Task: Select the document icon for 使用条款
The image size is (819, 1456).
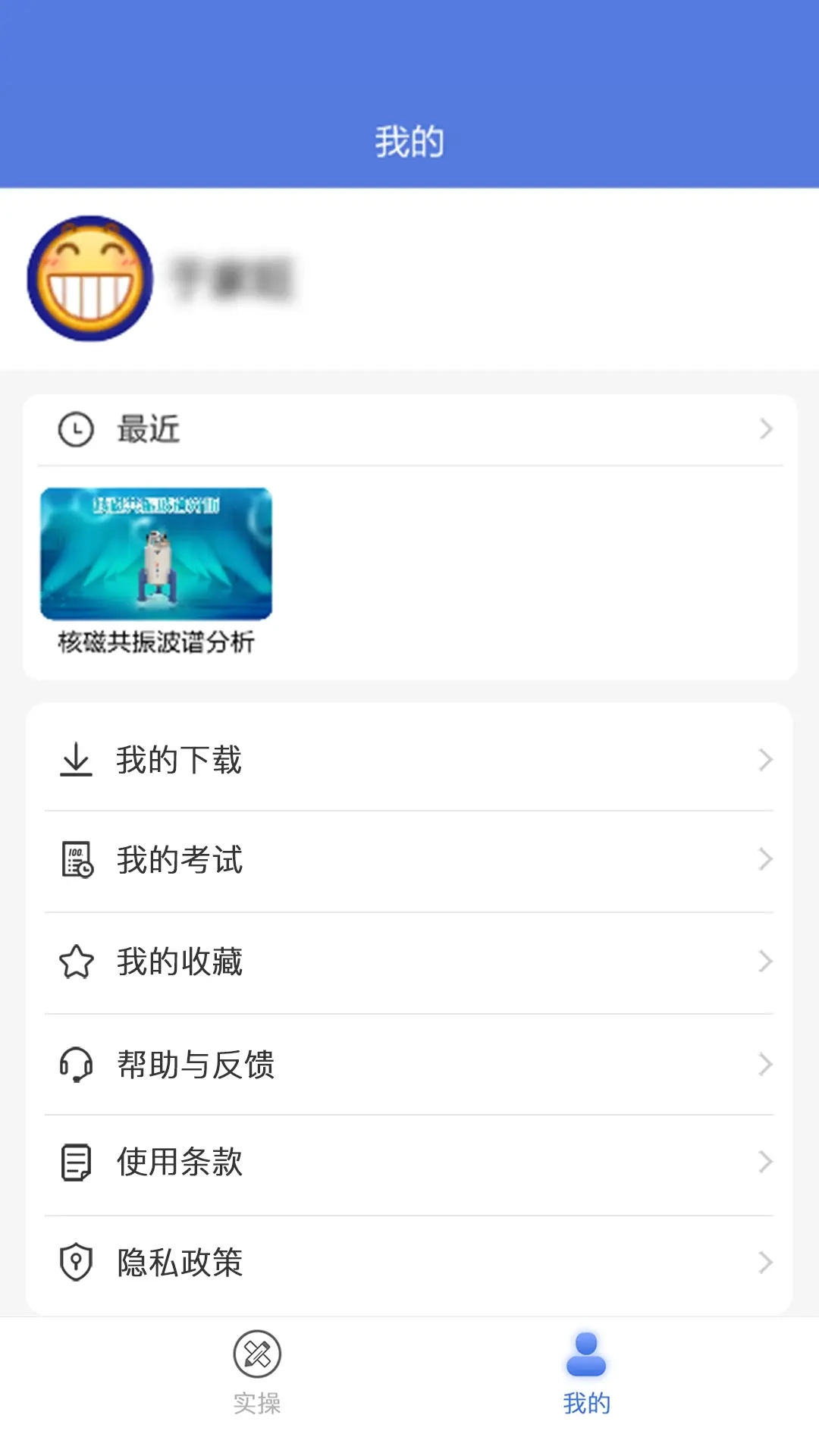Action: [76, 1163]
